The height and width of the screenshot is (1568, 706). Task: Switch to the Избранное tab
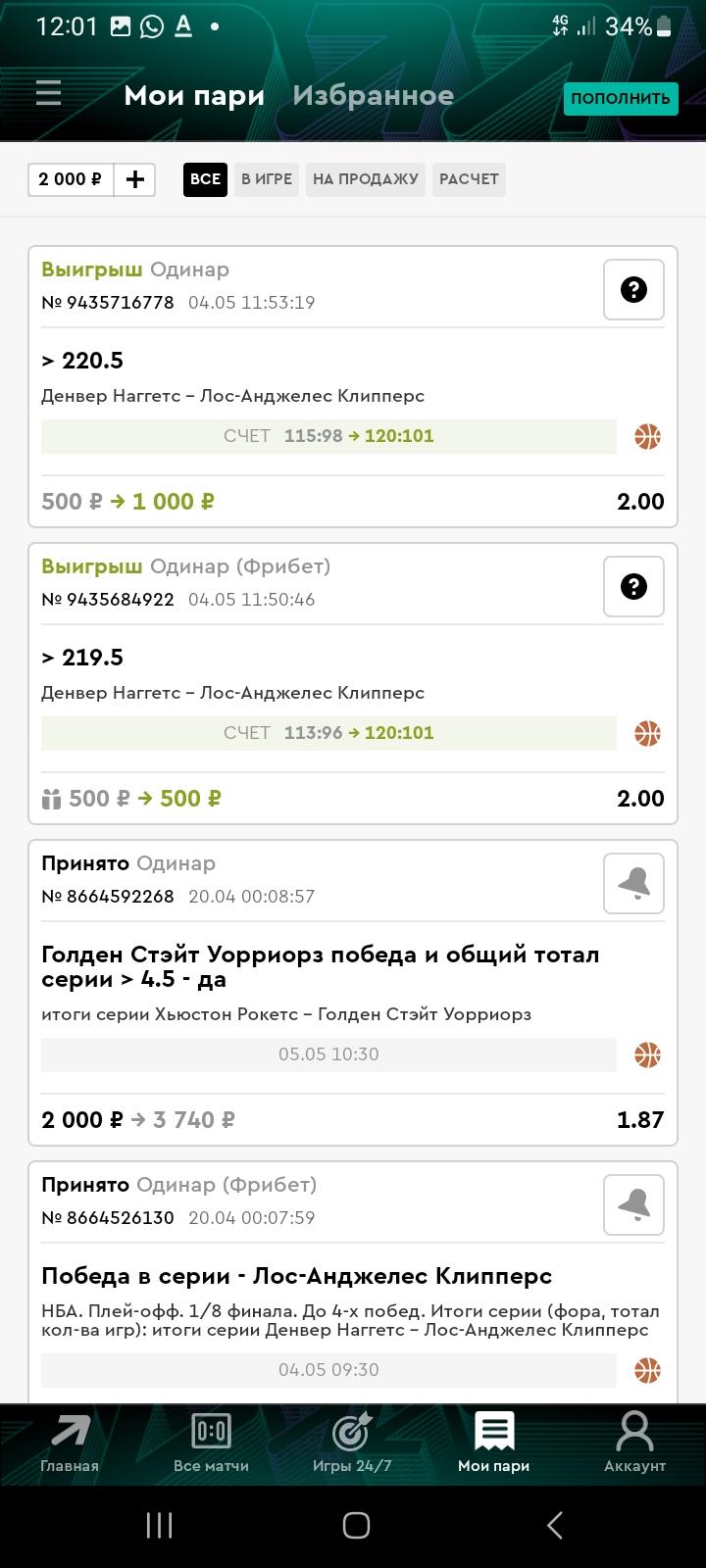point(373,95)
